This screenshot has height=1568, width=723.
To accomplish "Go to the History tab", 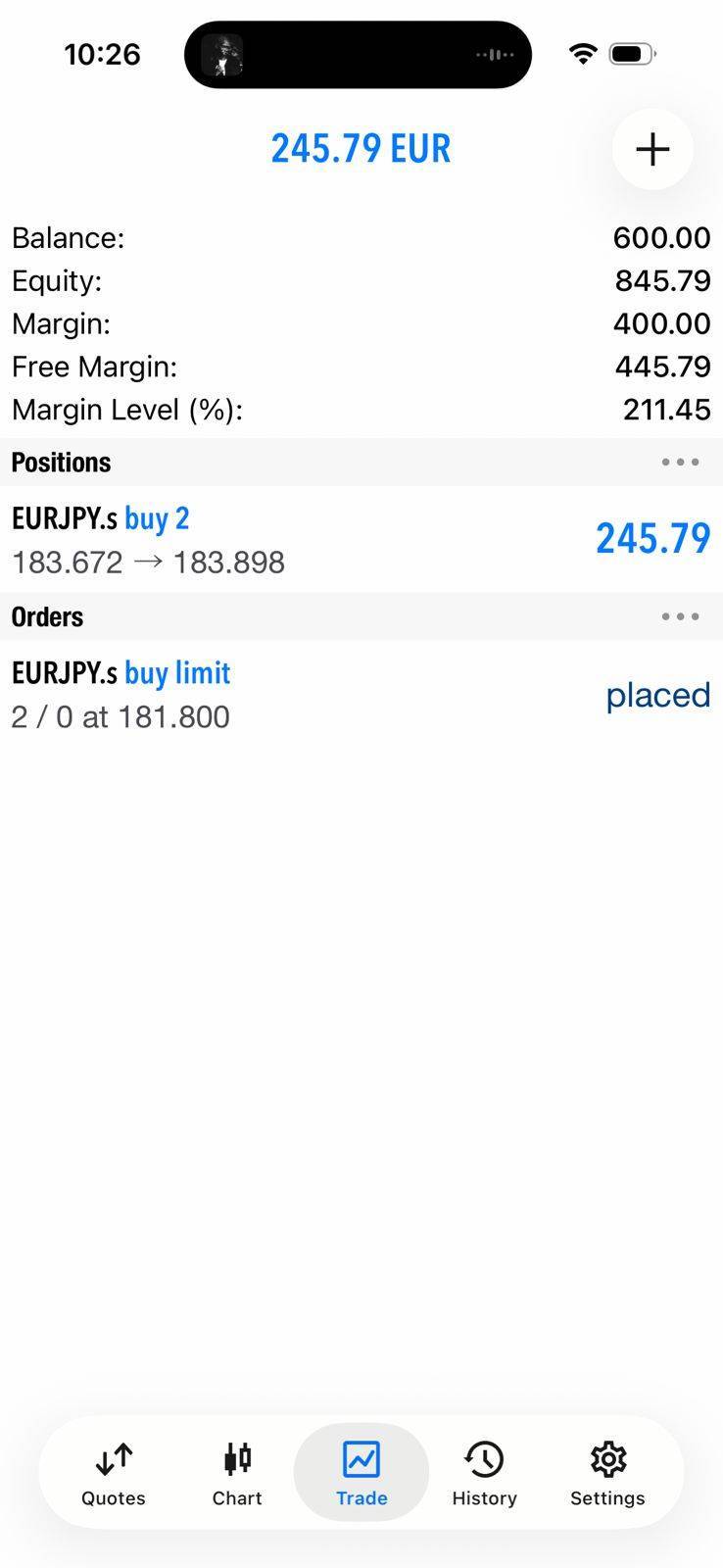I will tap(484, 1473).
